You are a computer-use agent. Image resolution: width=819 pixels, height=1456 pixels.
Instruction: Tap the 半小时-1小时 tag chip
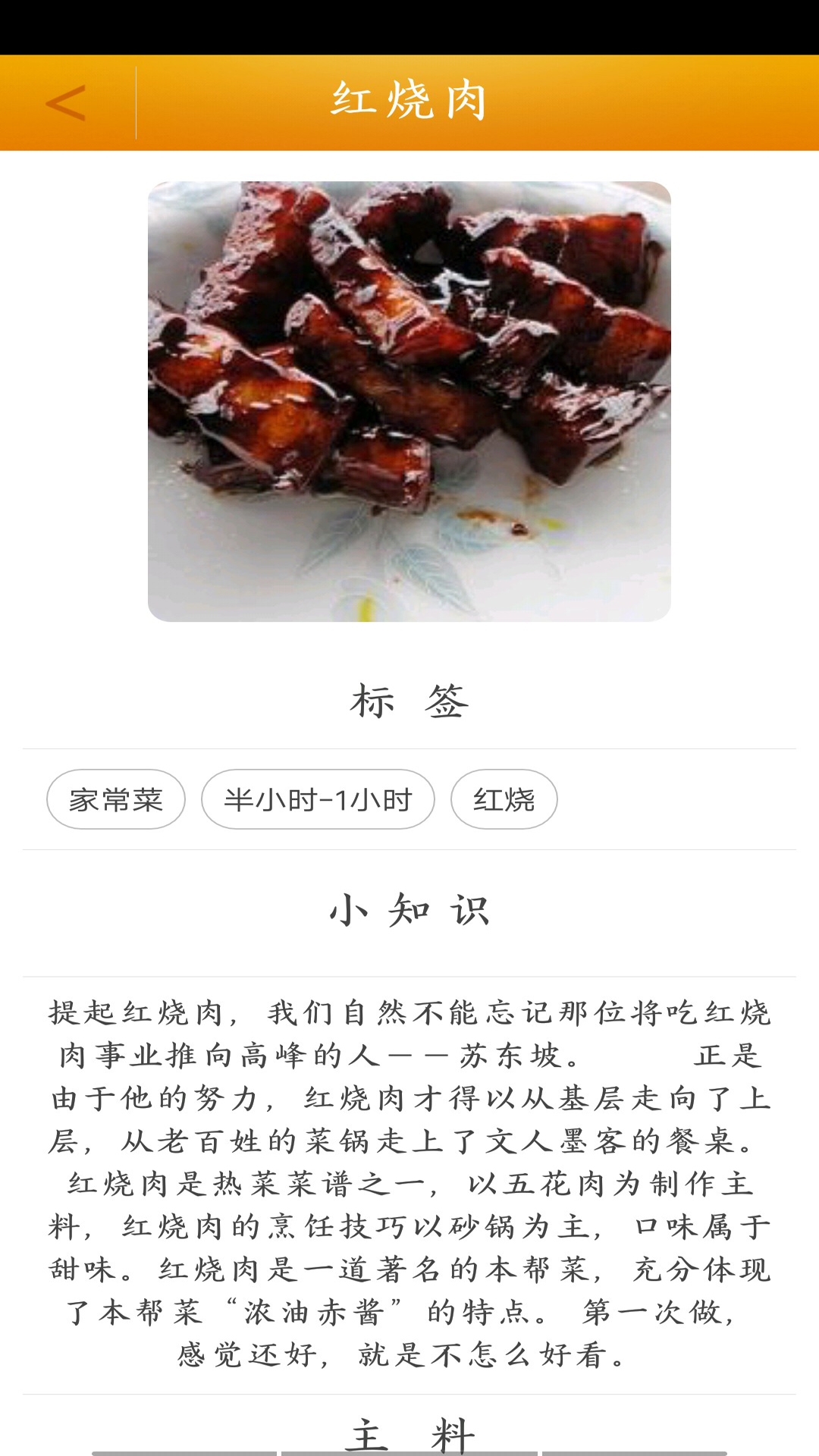(x=318, y=799)
